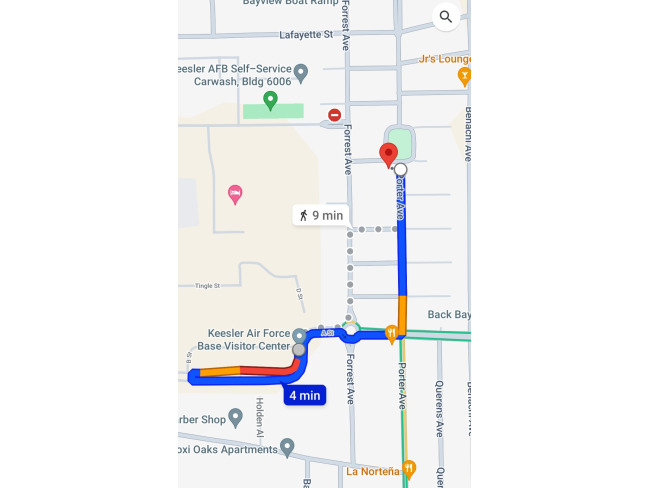Open the Biloxi Oaks Apartments marker

[x=287, y=446]
